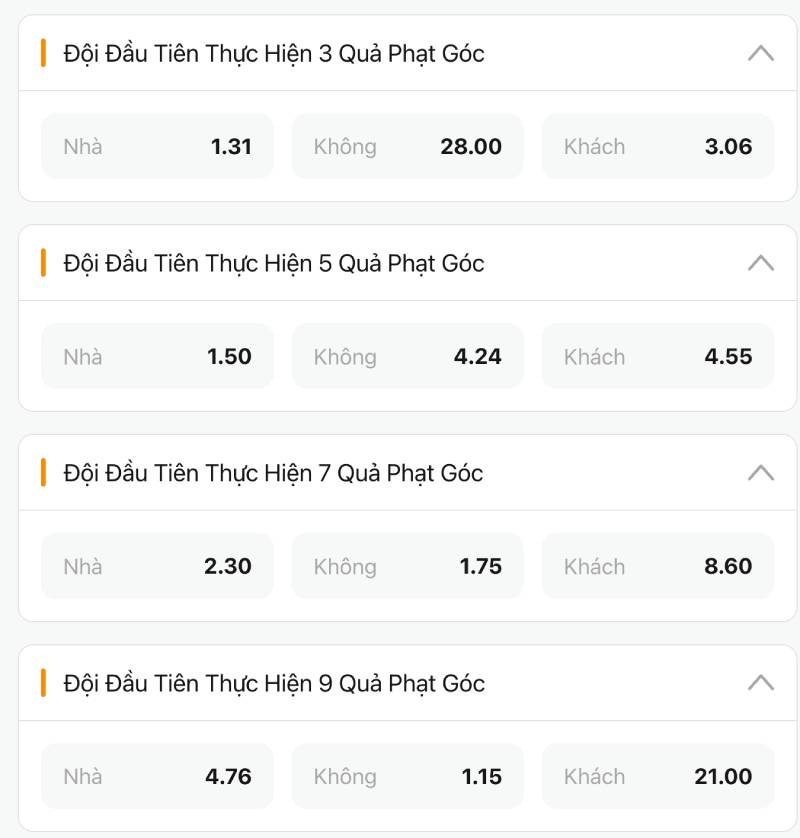Collapse the "5 Quả Phạt Góc" section
This screenshot has width=800, height=838.
pyautogui.click(x=762, y=264)
